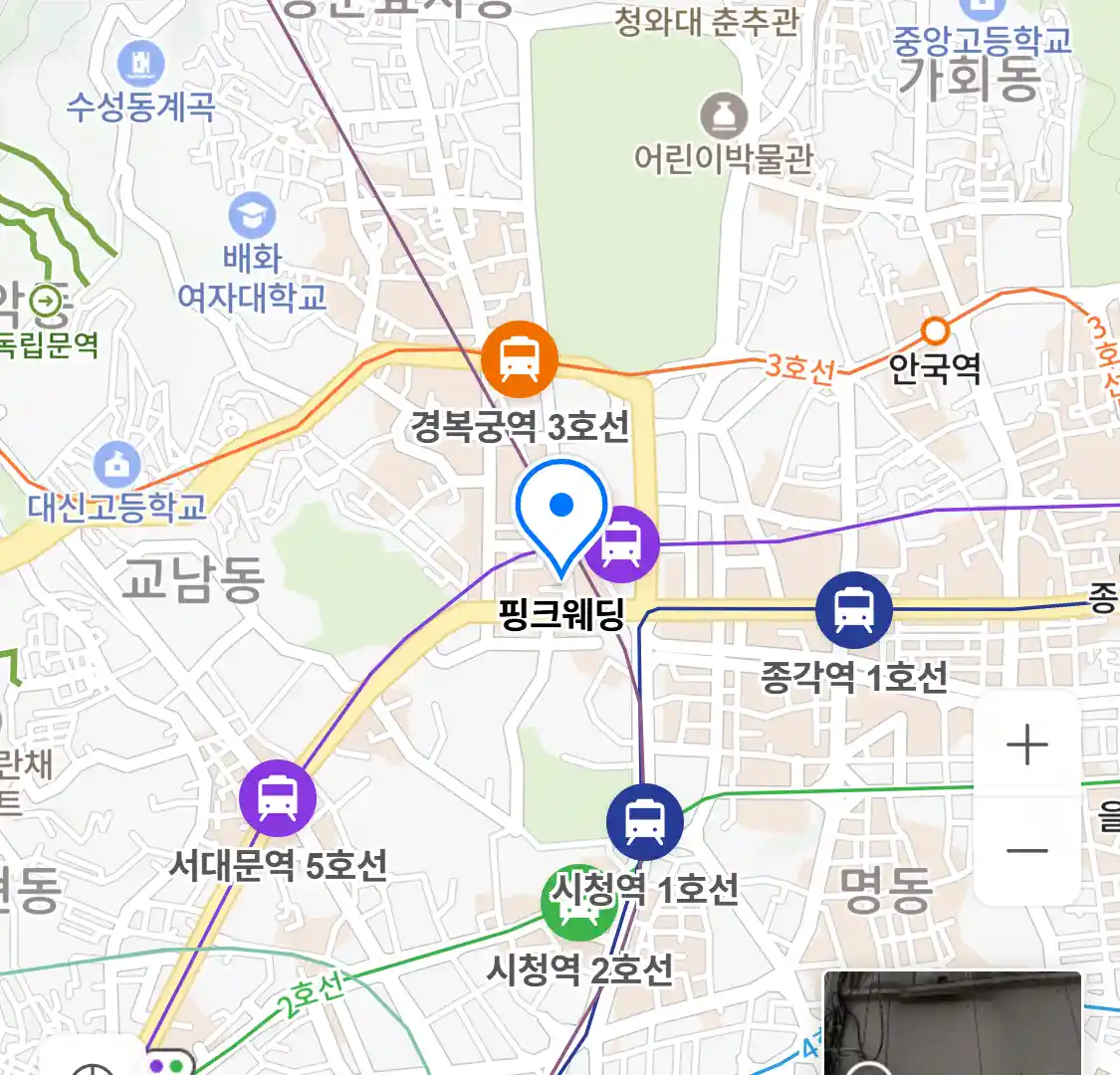
Task: Select the 안국역 station circle marker
Action: pyautogui.click(x=935, y=330)
